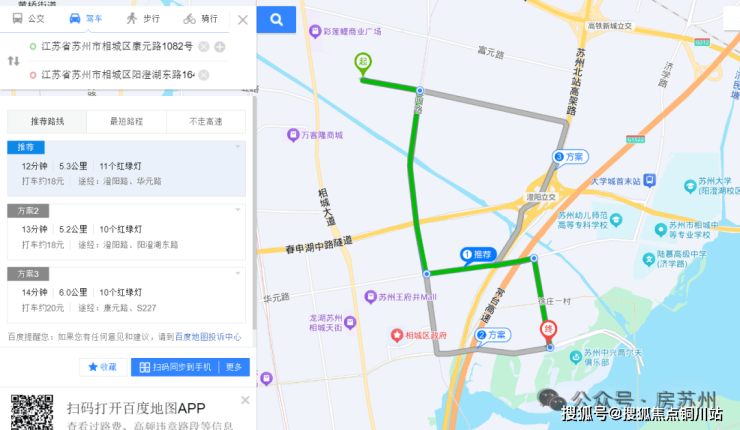Add a waypoint to the route

pos(220,47)
